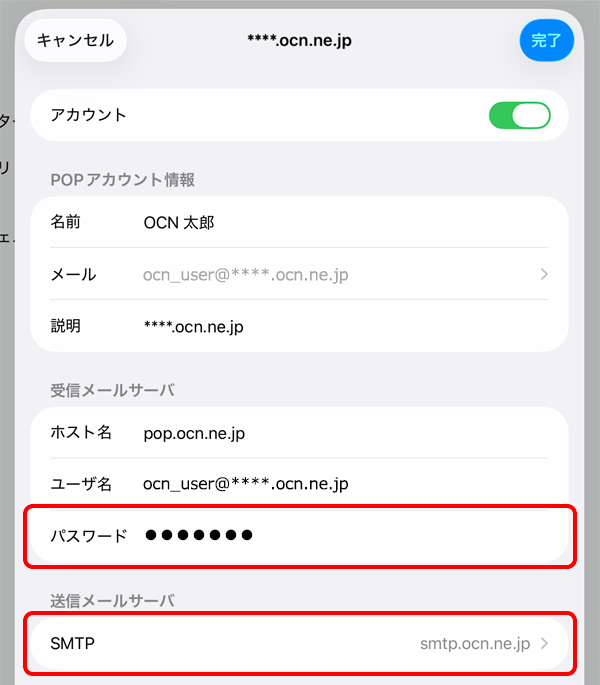Toggle the アカウント switch off
The image size is (600, 685).
pos(519,115)
